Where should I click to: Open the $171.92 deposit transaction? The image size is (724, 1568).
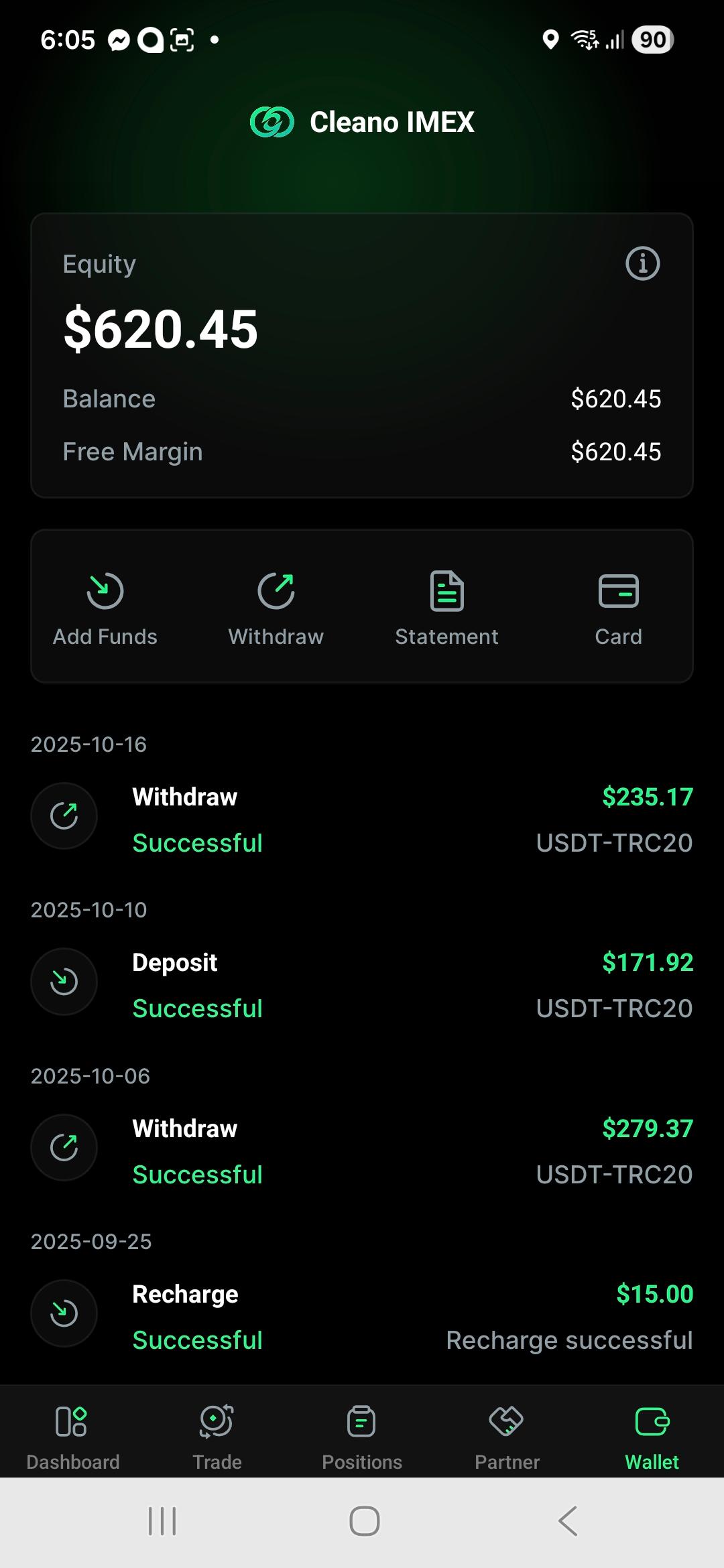[x=362, y=984]
